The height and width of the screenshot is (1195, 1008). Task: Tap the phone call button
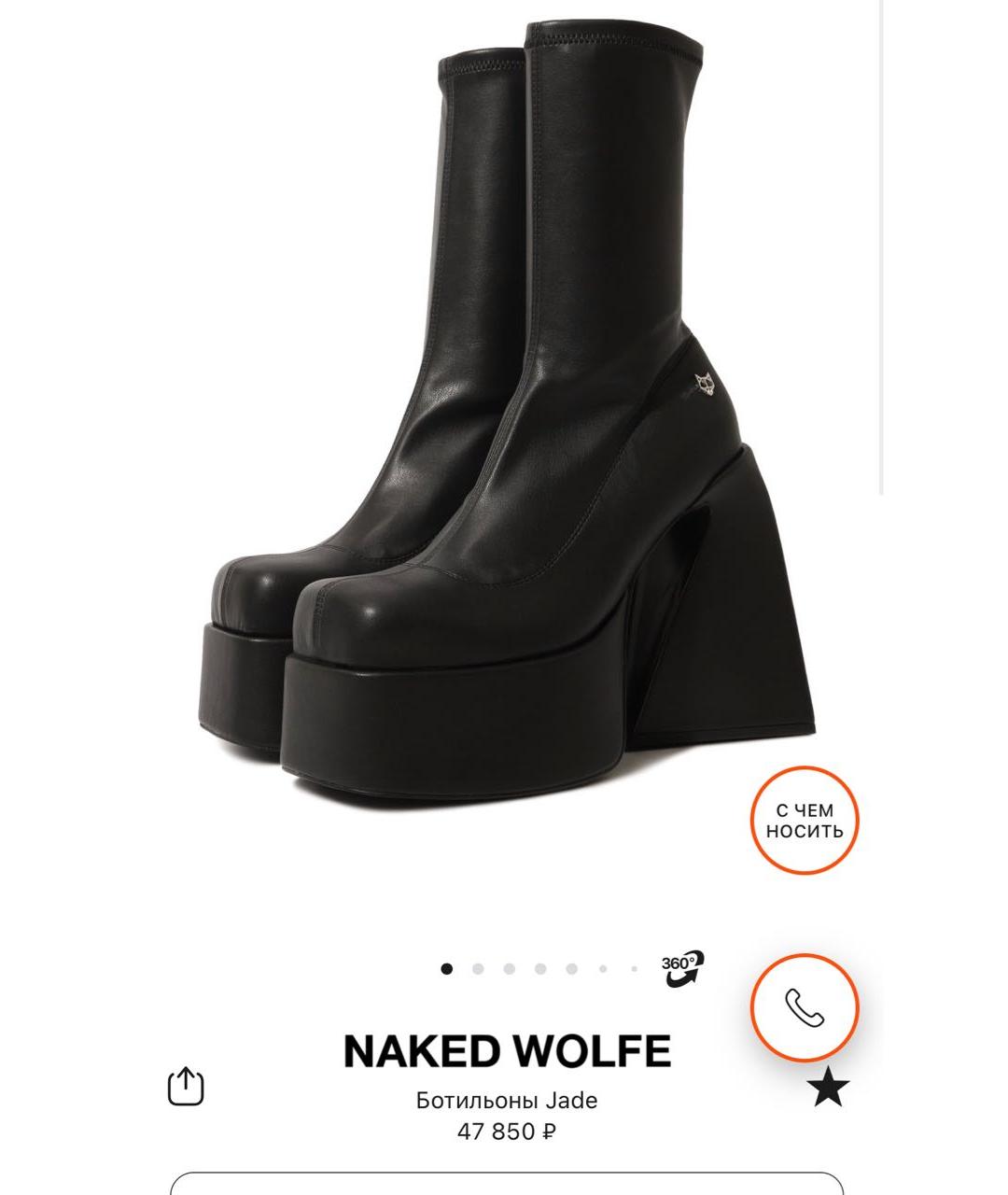coord(805,1006)
